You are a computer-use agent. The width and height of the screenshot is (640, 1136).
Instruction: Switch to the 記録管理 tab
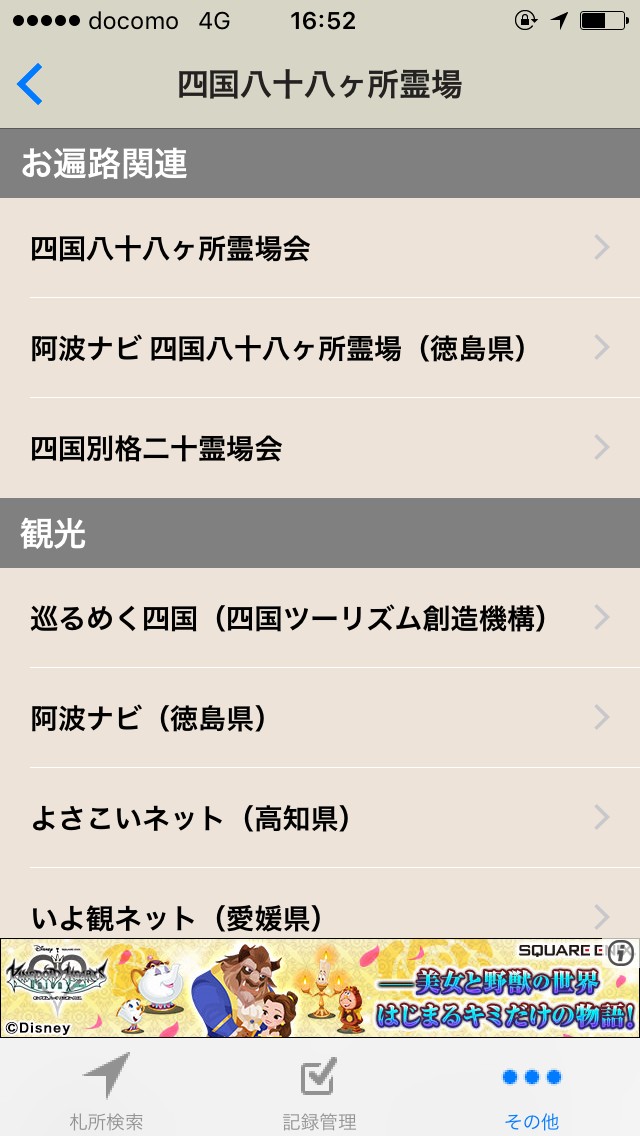tap(319, 1090)
